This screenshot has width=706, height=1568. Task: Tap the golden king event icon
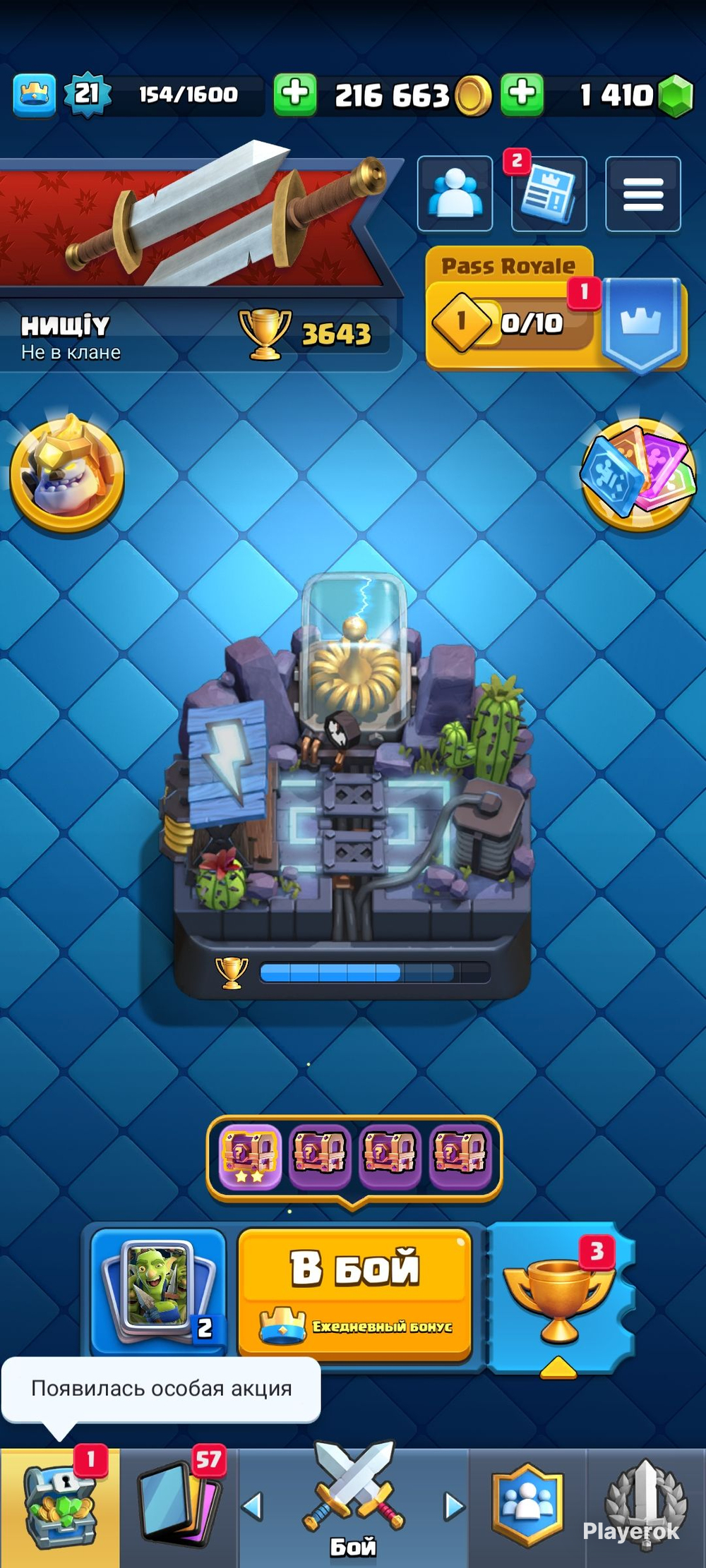tap(67, 474)
